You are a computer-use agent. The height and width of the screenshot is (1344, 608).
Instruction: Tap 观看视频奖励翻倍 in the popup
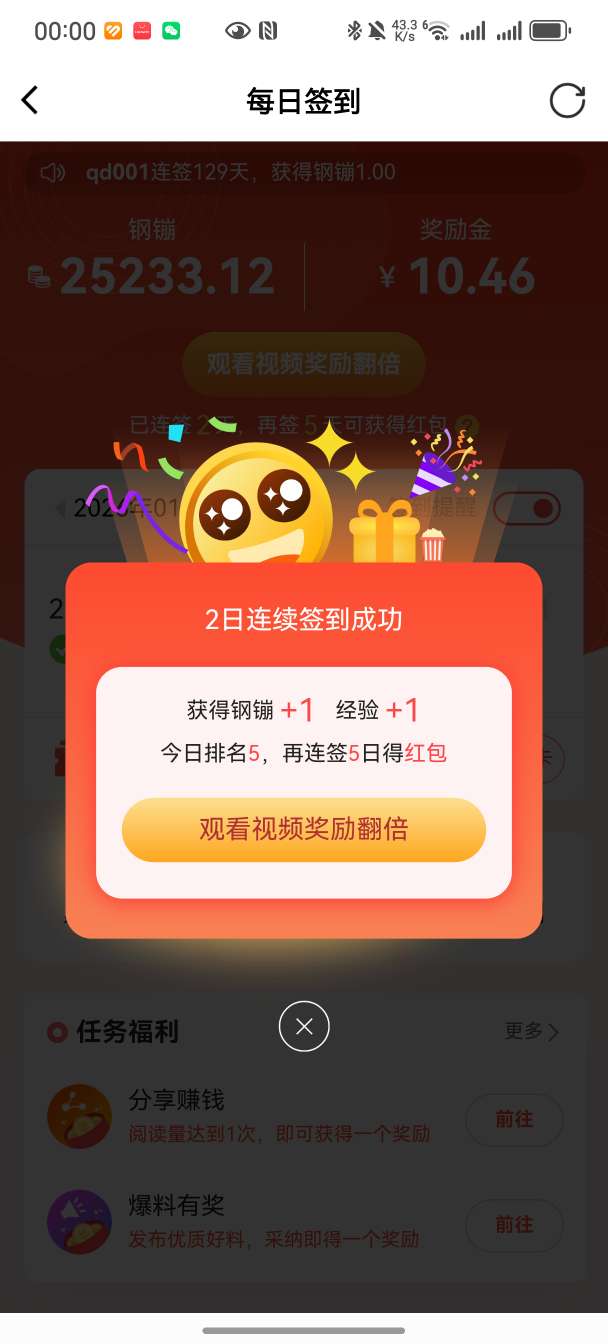point(303,829)
